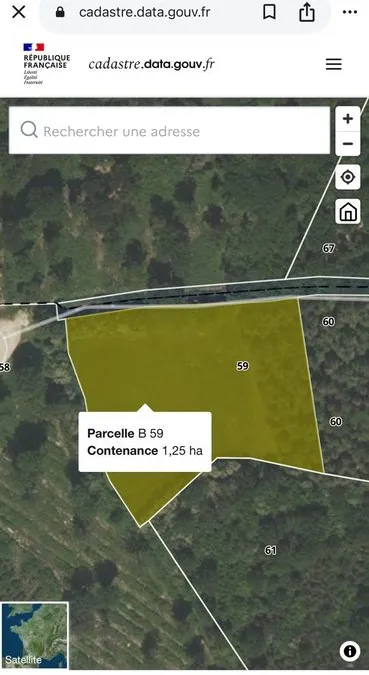Show map attribution info
This screenshot has width=369, height=675.
[350, 650]
